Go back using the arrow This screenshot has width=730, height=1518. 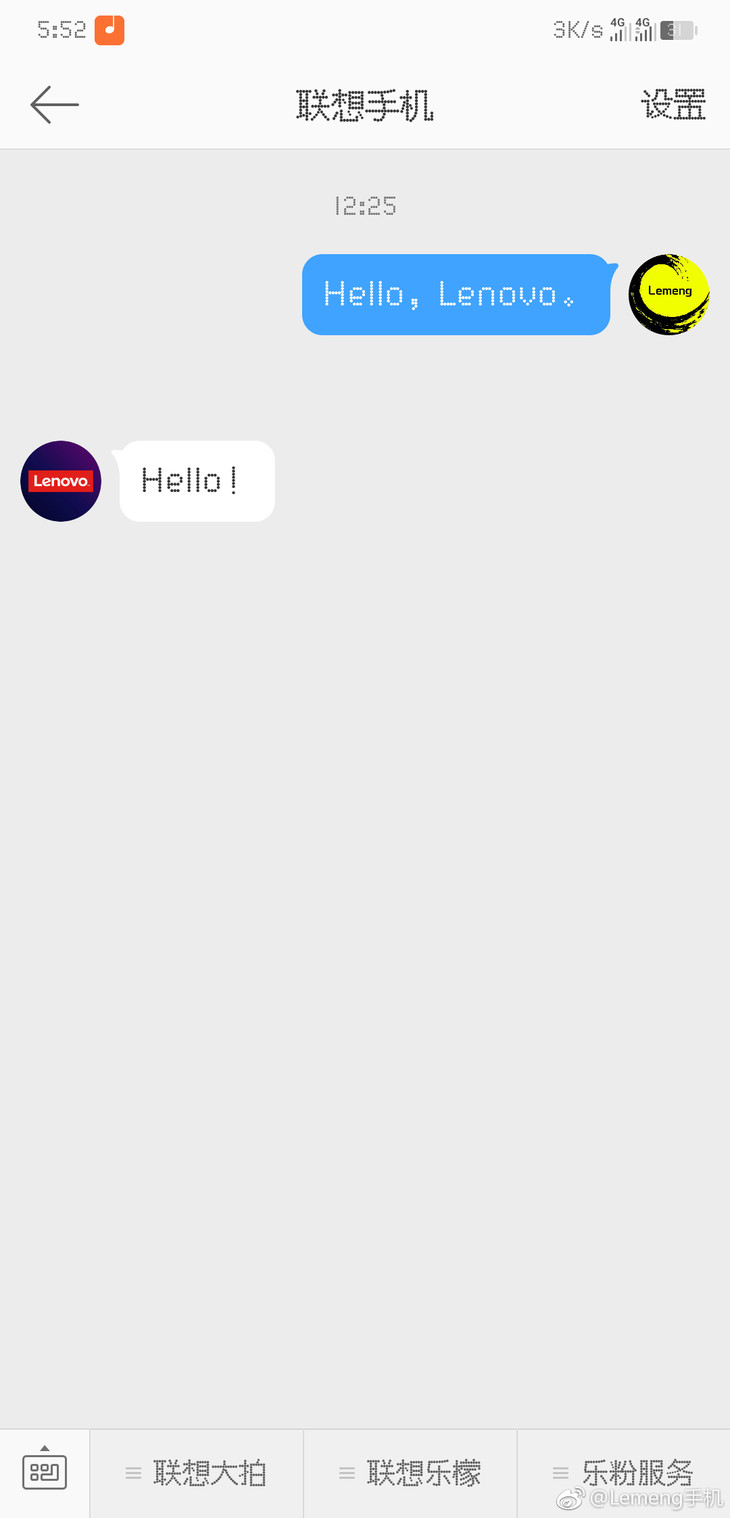pos(54,104)
